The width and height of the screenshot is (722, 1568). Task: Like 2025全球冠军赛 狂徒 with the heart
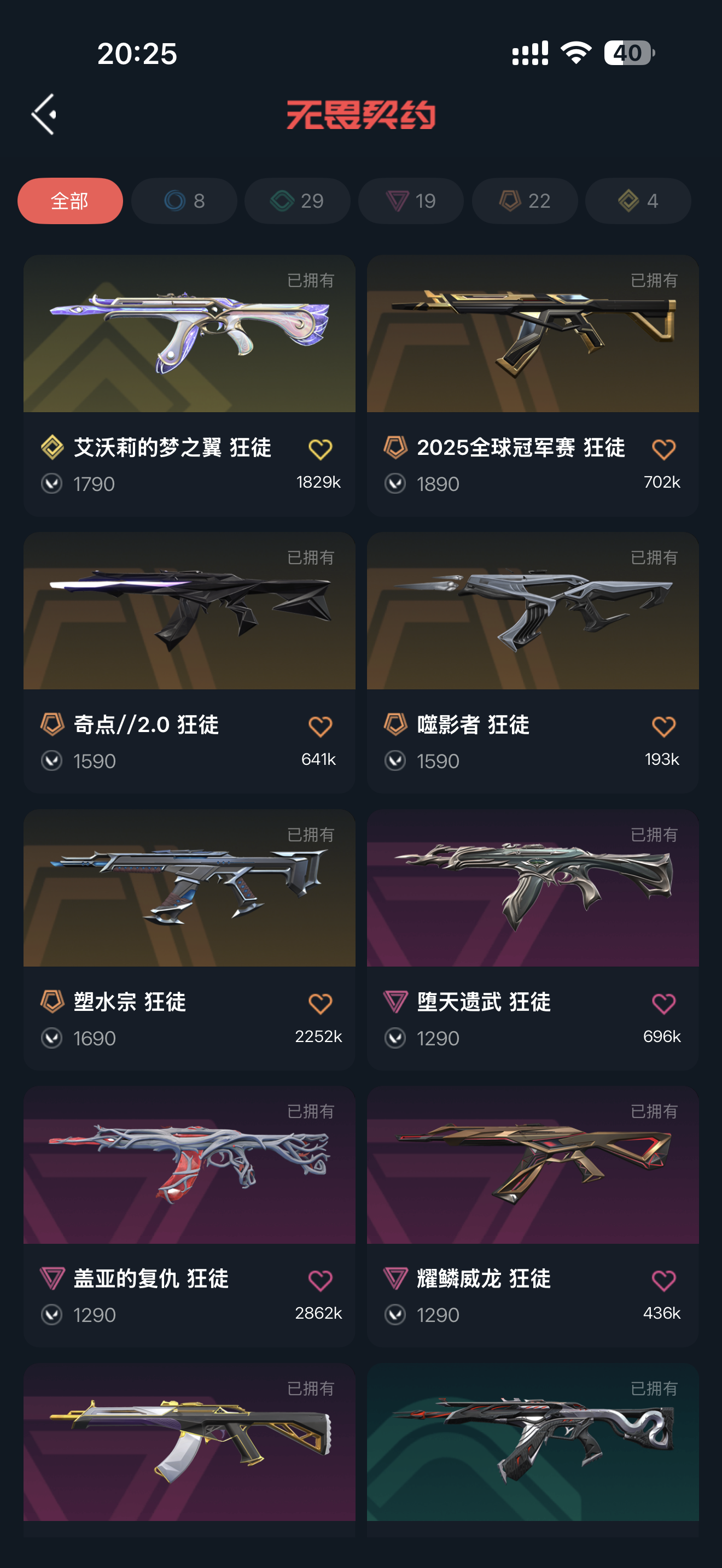pos(663,449)
